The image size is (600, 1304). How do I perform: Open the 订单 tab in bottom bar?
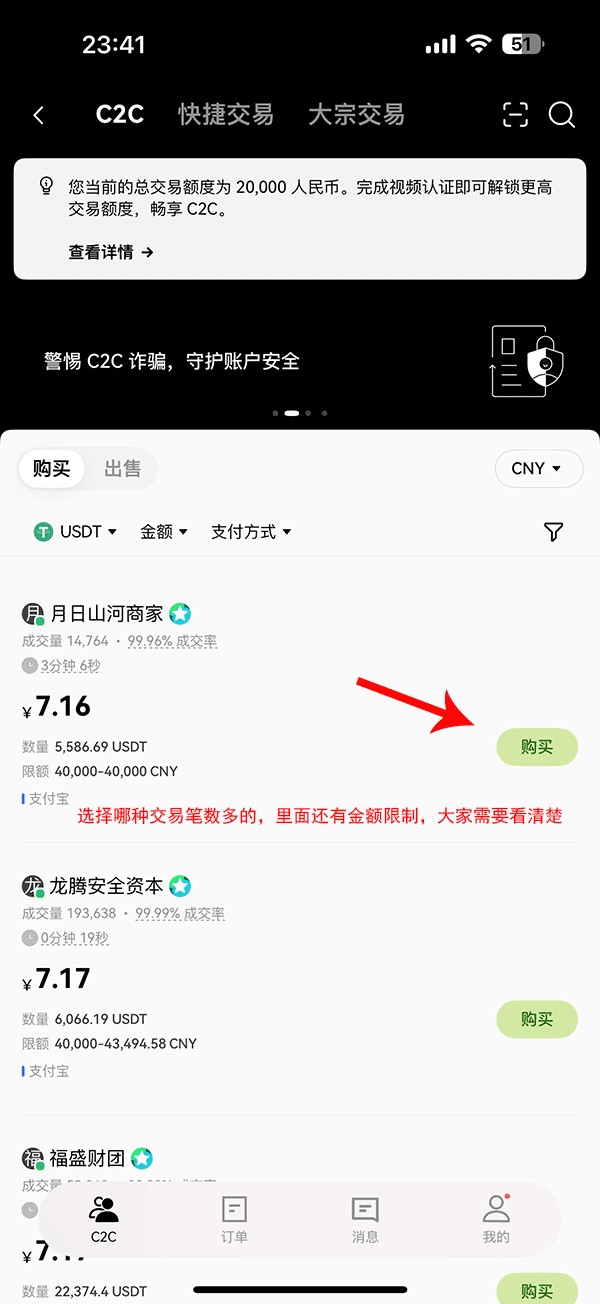(x=234, y=1219)
